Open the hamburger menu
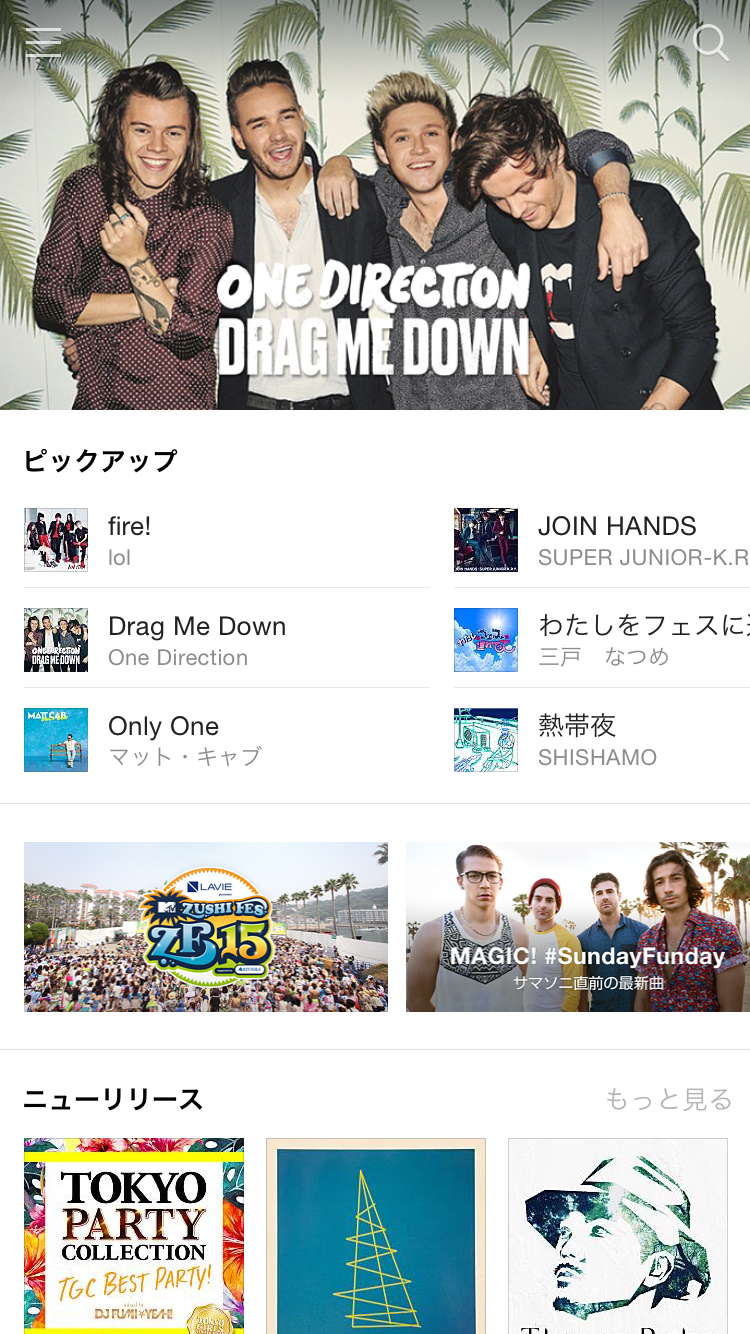This screenshot has width=750, height=1334. [43, 42]
